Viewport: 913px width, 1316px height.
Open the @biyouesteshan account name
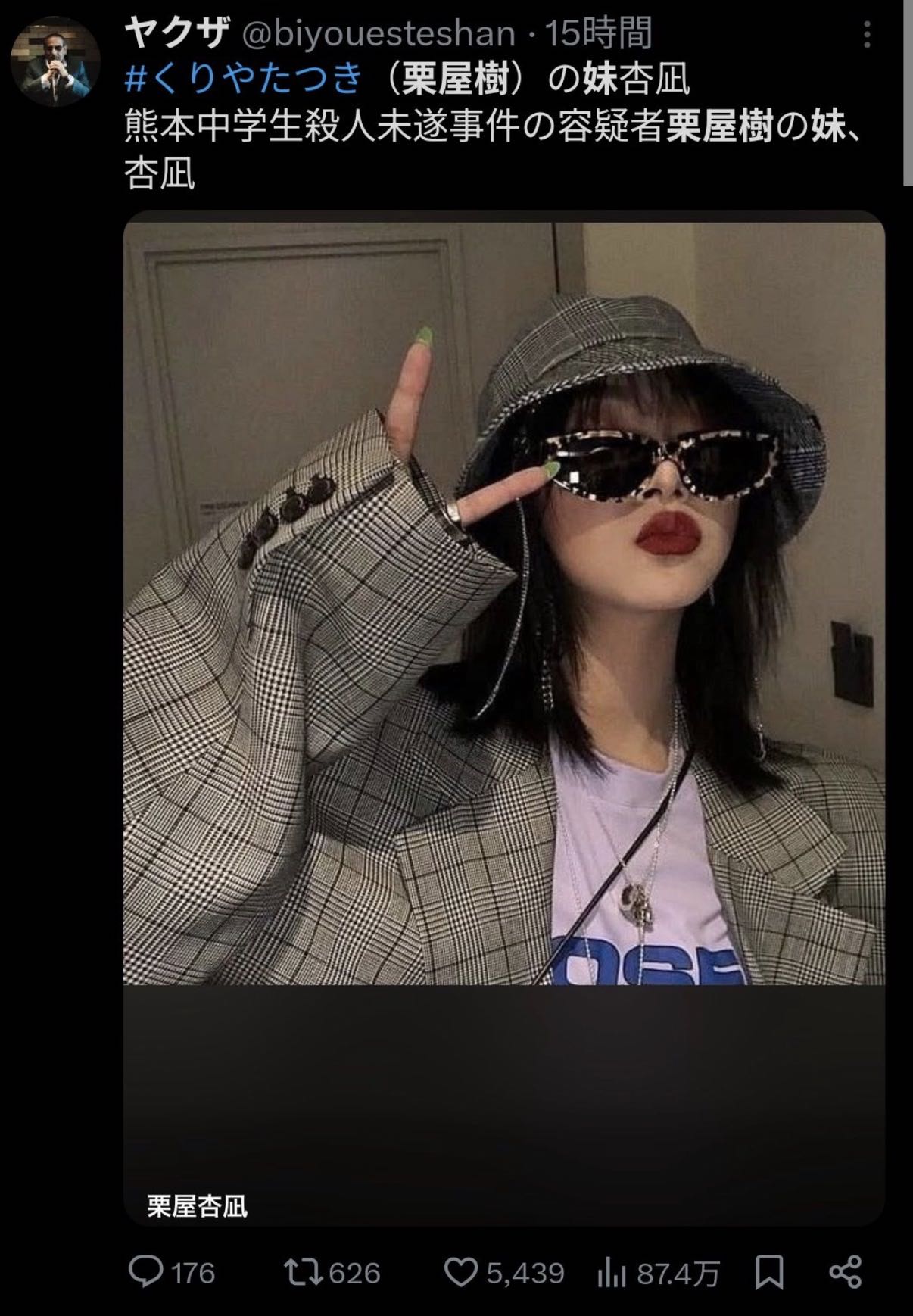378,34
